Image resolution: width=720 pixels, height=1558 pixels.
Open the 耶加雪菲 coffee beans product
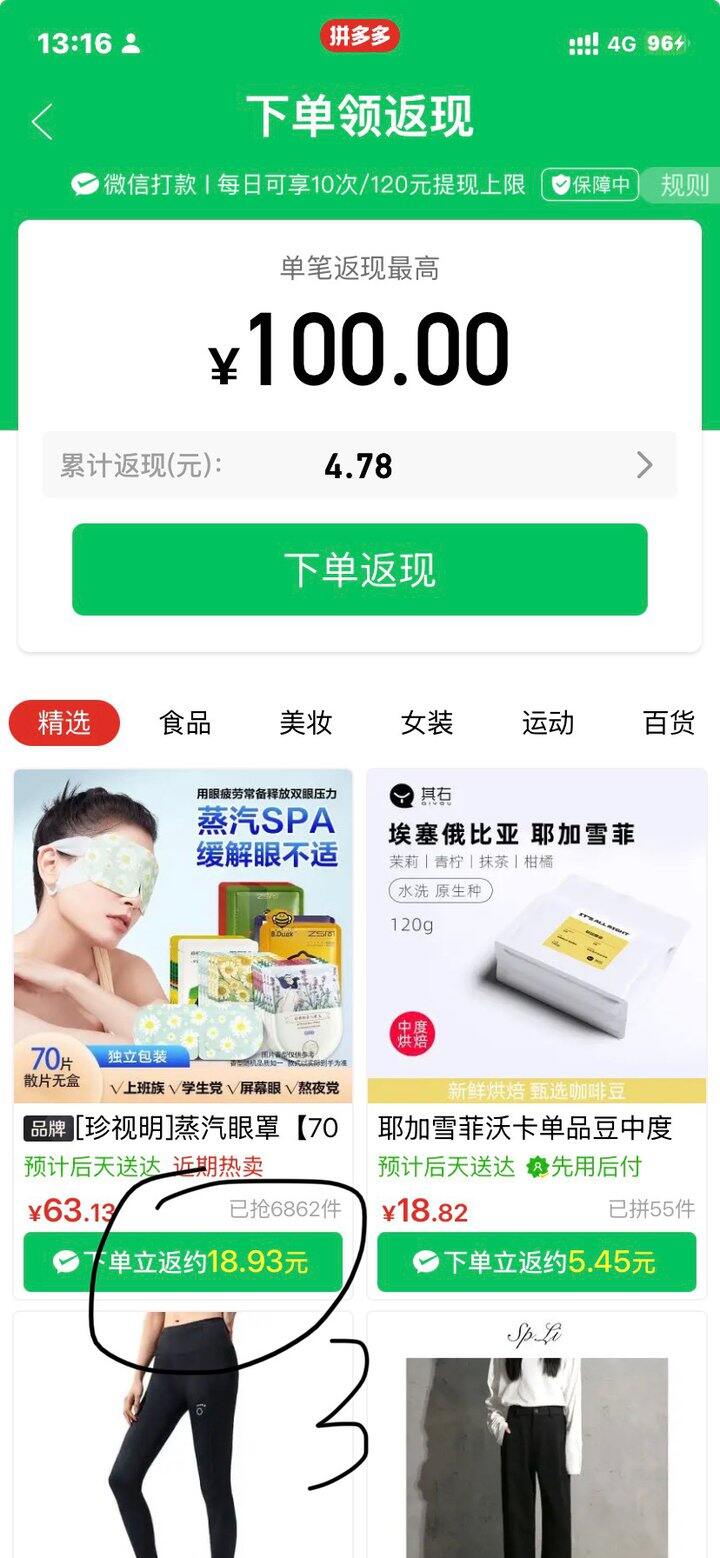pyautogui.click(x=536, y=935)
